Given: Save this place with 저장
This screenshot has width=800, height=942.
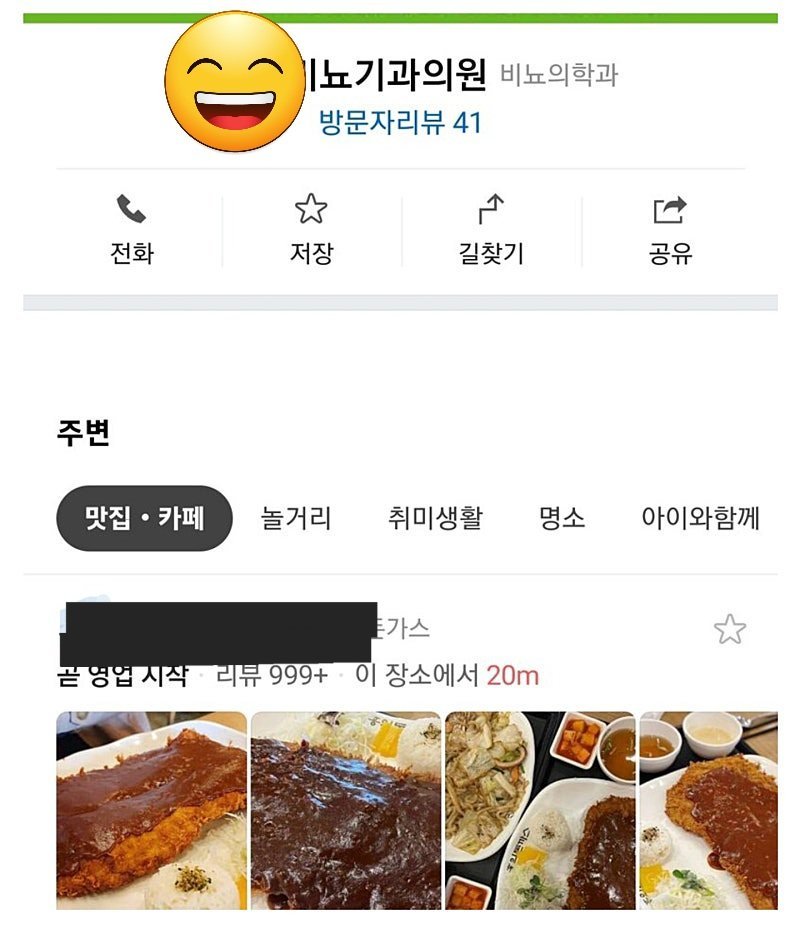Looking at the screenshot, I should coord(311,231).
